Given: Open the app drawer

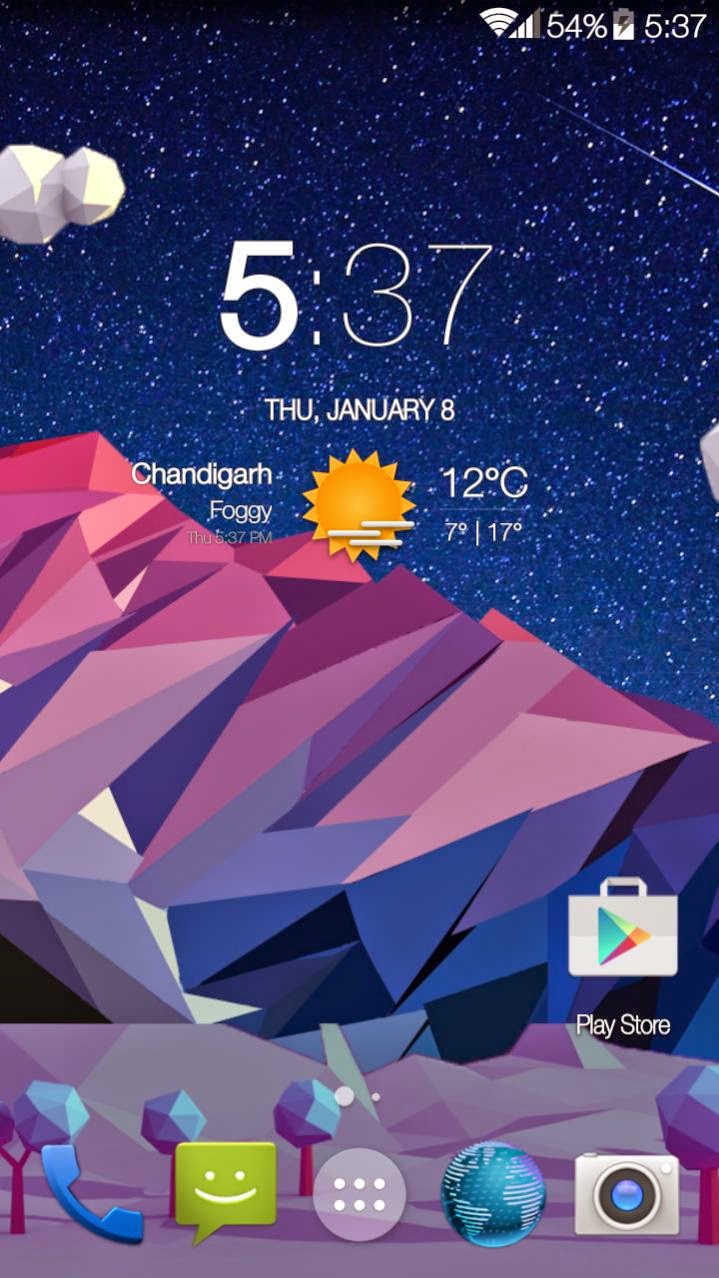Looking at the screenshot, I should (x=359, y=1194).
